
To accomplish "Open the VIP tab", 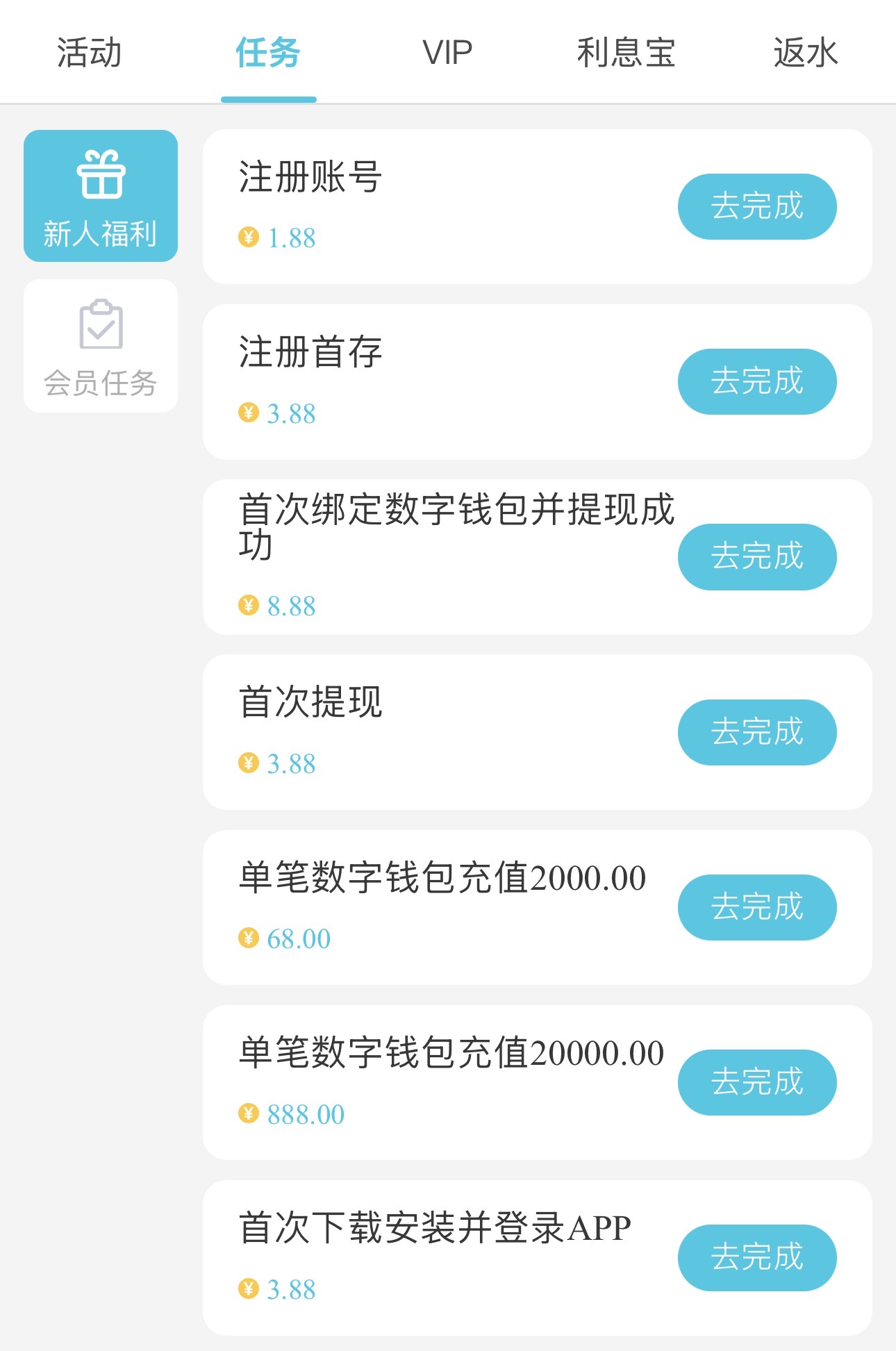I will 447,53.
